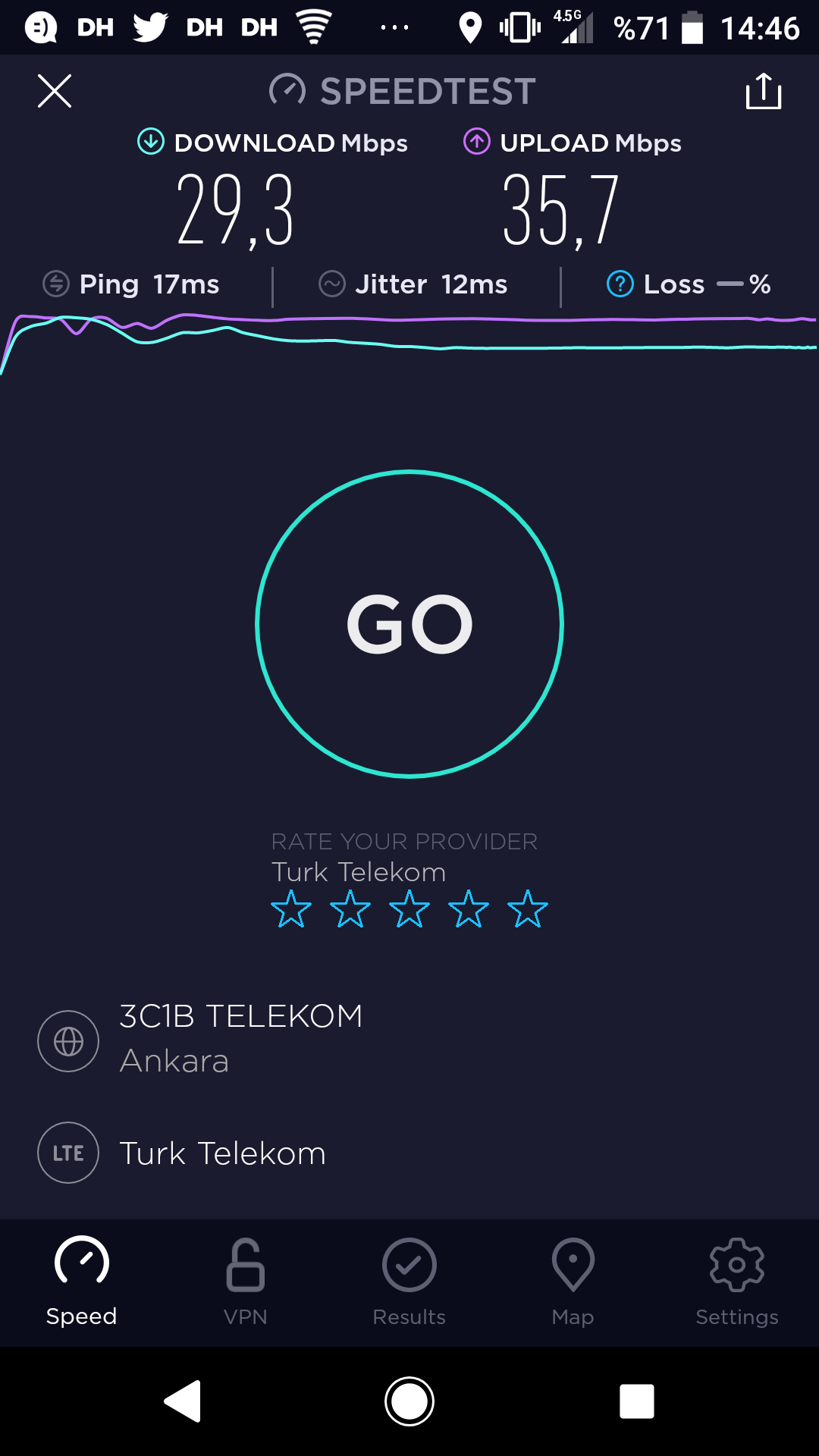This screenshot has width=819, height=1456.
Task: Select the Speed tab
Action: [82, 1282]
